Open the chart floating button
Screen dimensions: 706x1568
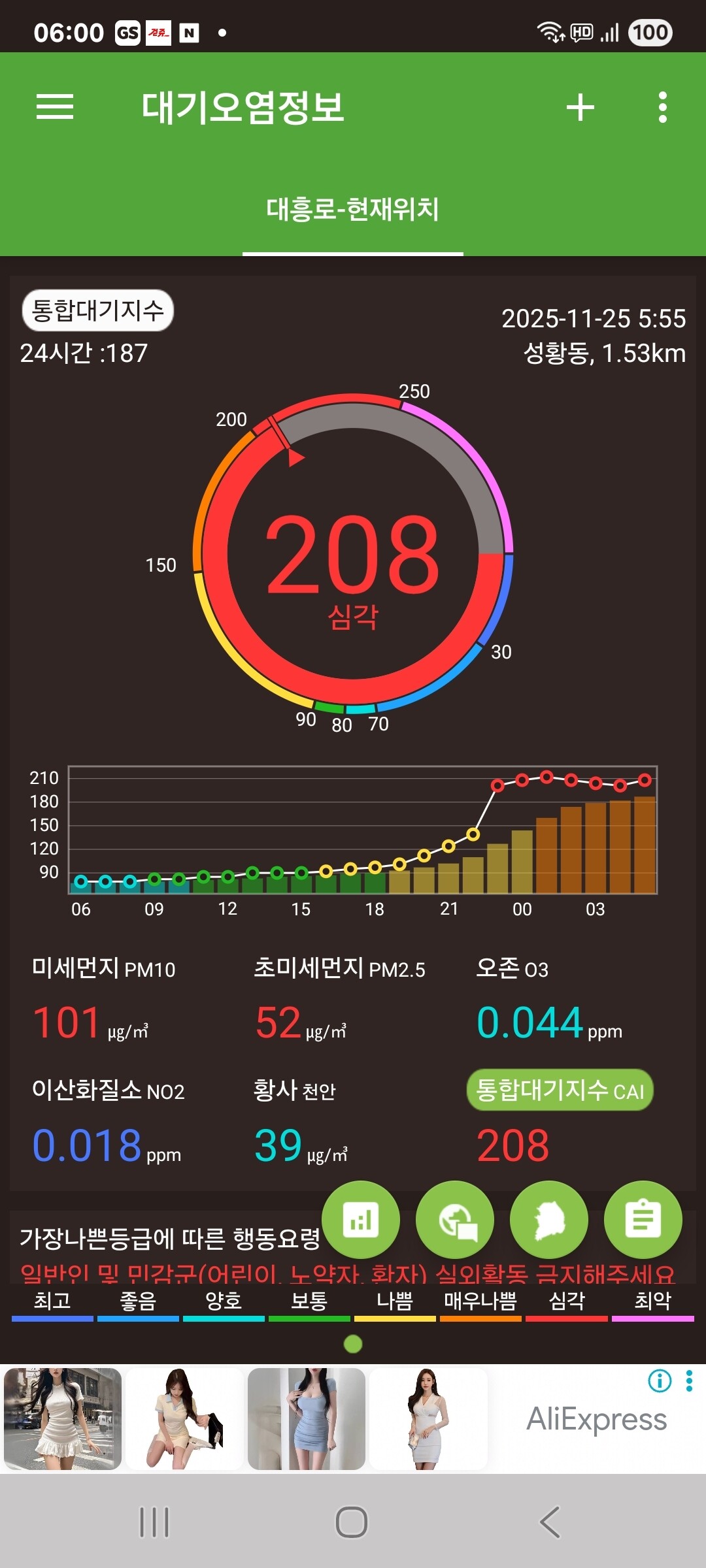(x=361, y=1220)
